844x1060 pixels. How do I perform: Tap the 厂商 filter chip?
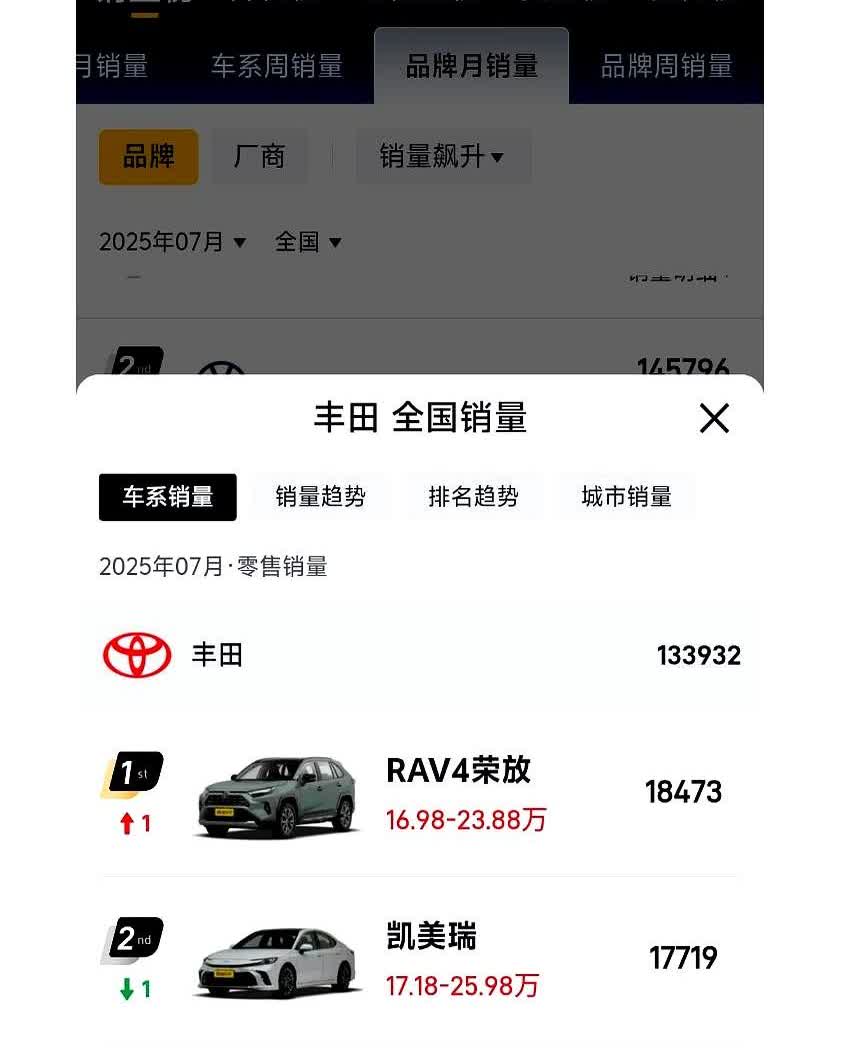pos(259,157)
